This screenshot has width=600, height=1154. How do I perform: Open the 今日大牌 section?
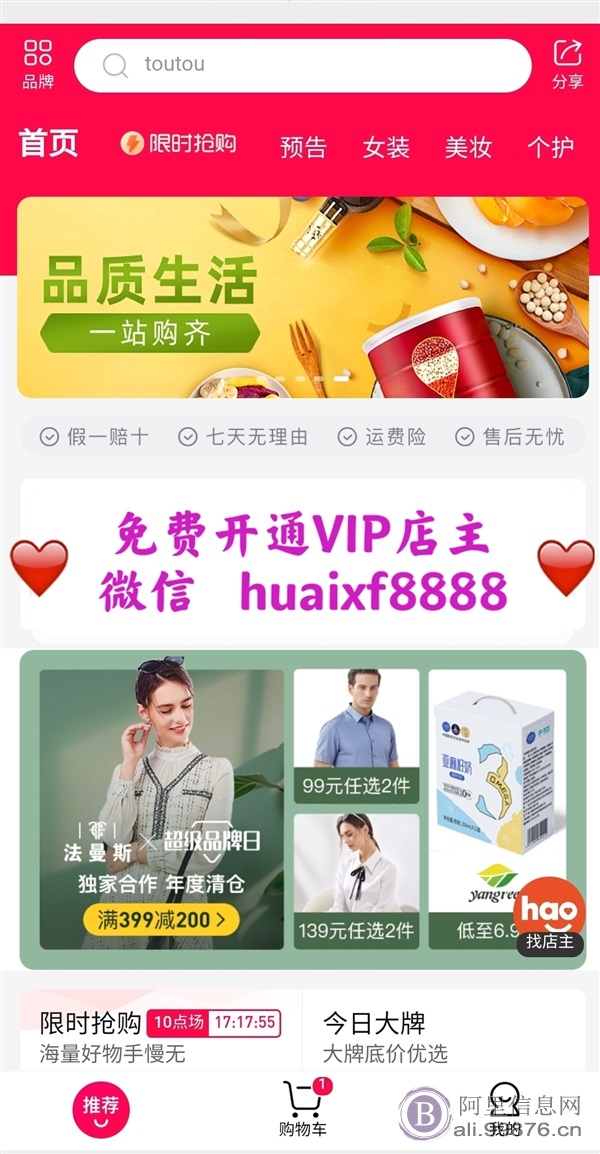tap(445, 1036)
